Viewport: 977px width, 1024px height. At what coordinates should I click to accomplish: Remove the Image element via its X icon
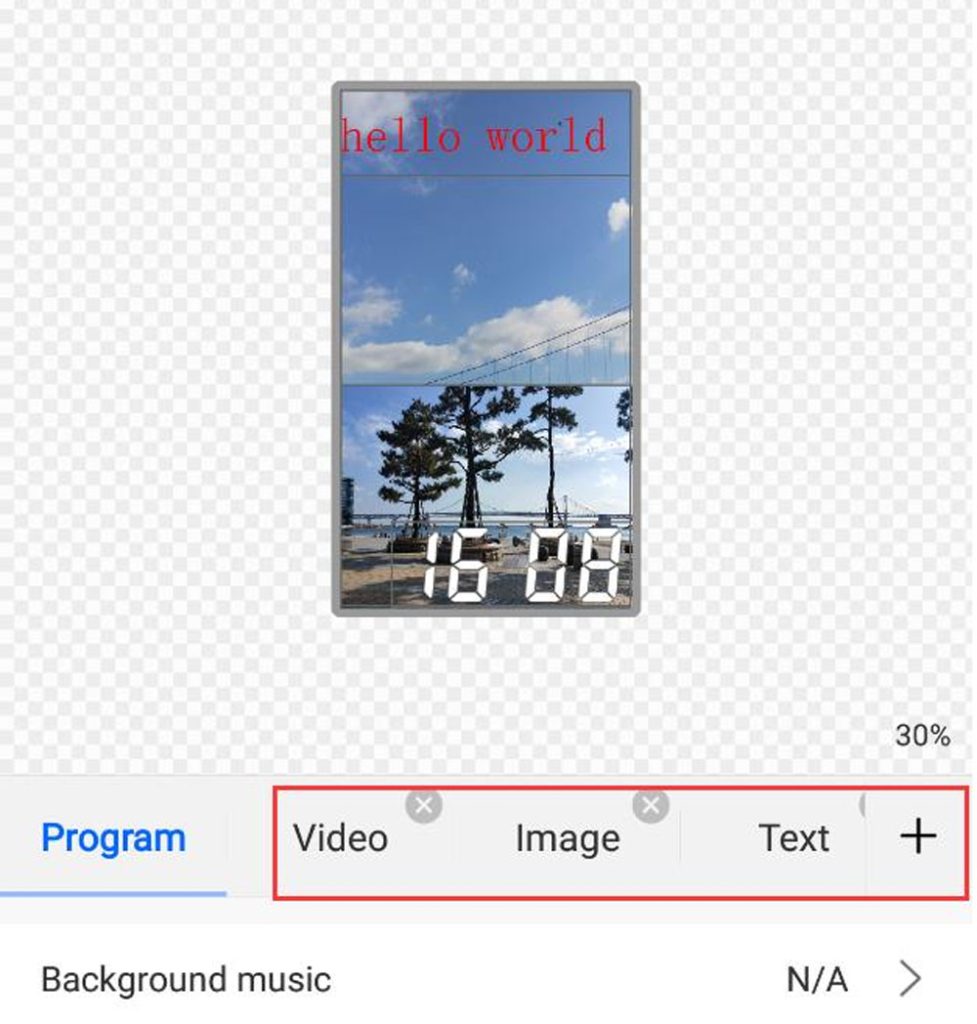pyautogui.click(x=651, y=804)
